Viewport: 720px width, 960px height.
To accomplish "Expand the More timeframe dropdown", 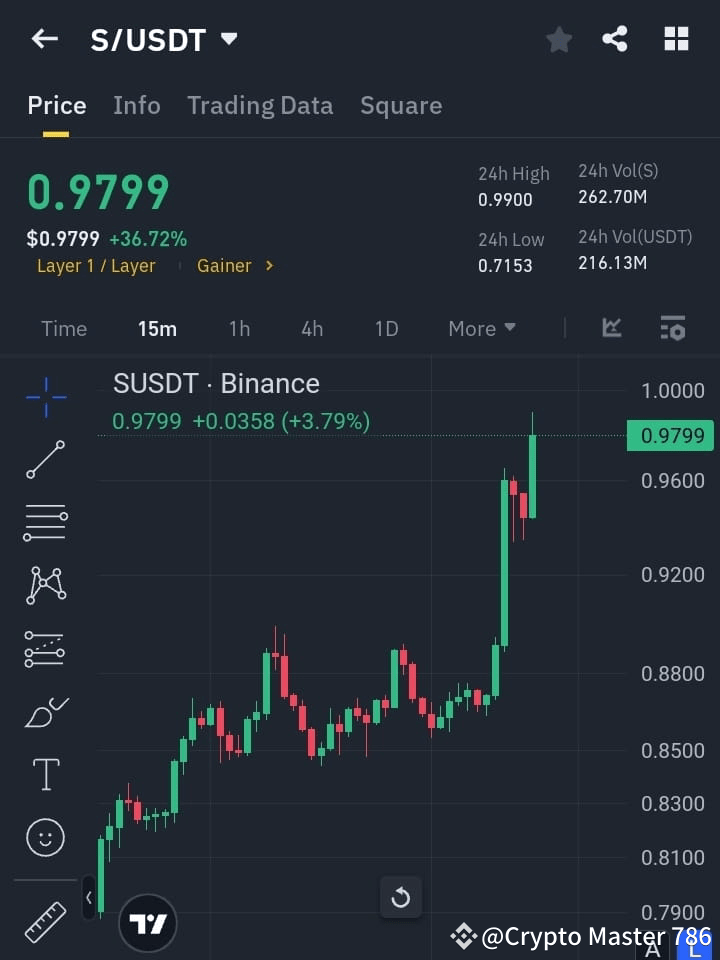I will pyautogui.click(x=481, y=328).
